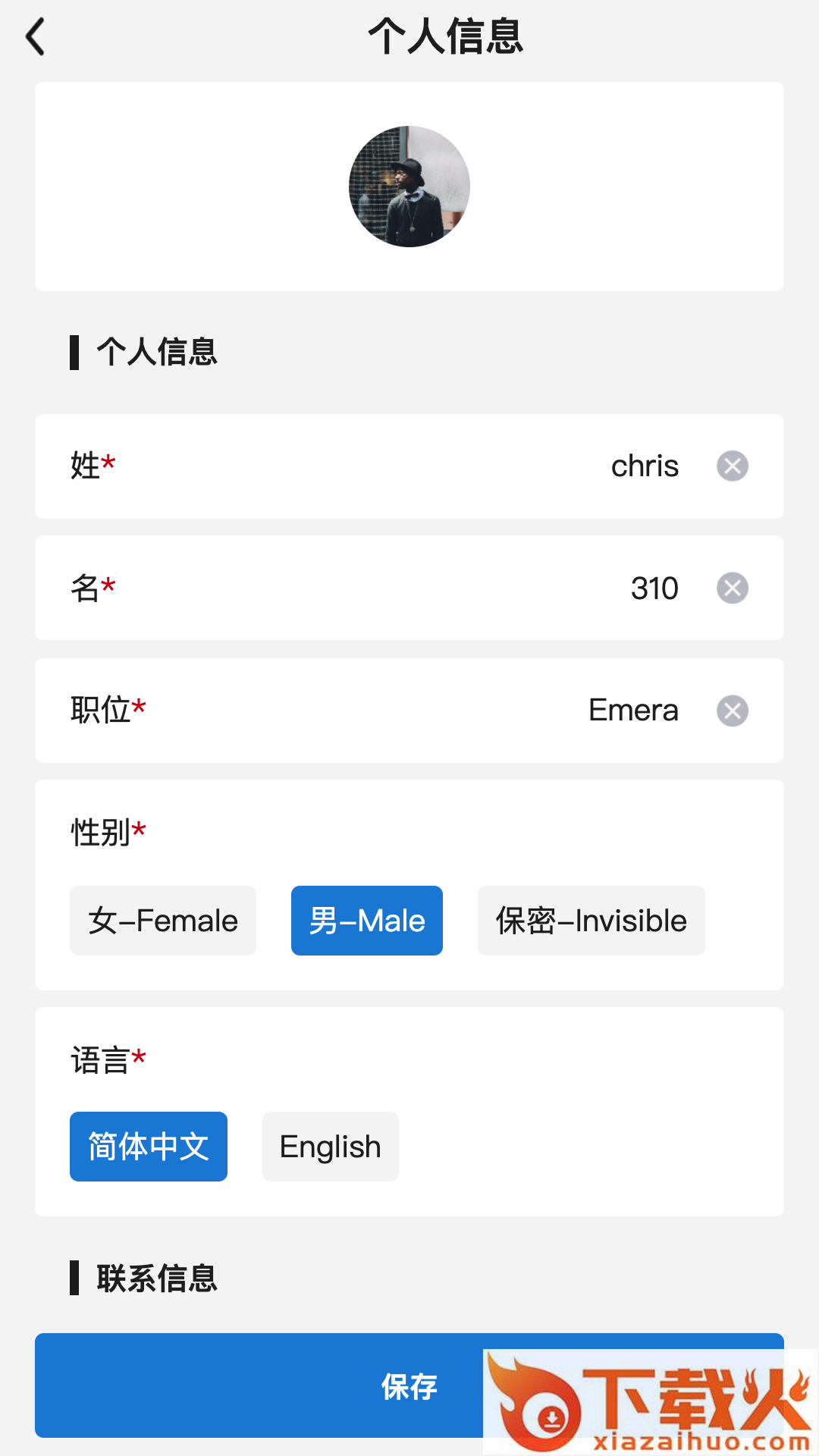Clear the 名 field value

pos(732,588)
